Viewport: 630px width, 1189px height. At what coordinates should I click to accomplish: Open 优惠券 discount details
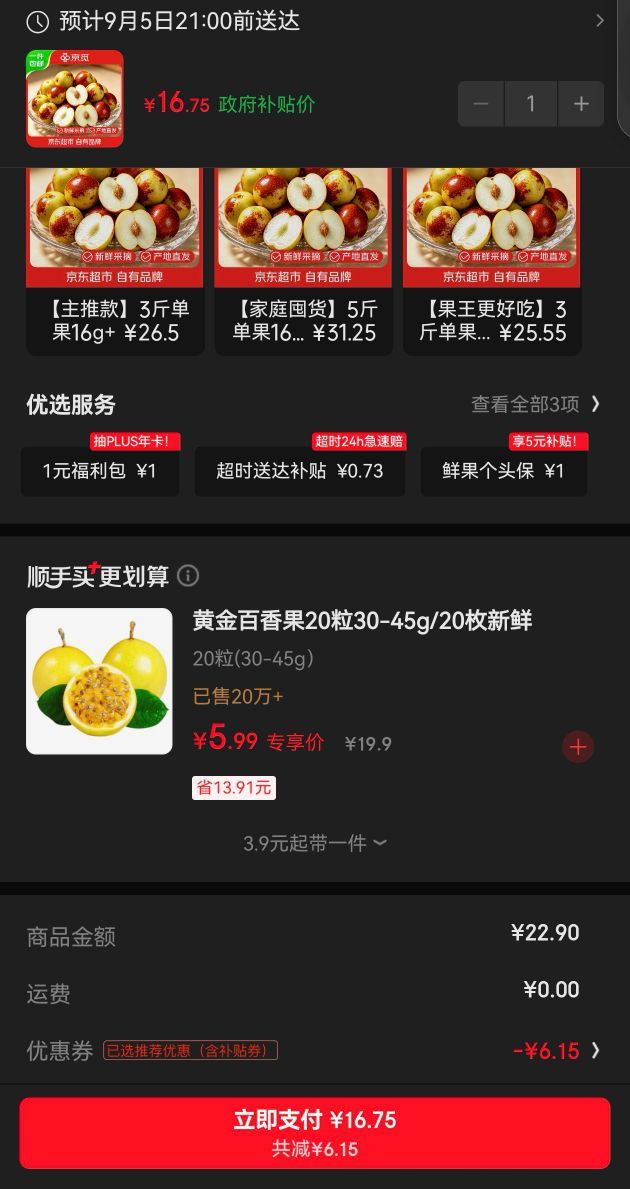point(315,1050)
